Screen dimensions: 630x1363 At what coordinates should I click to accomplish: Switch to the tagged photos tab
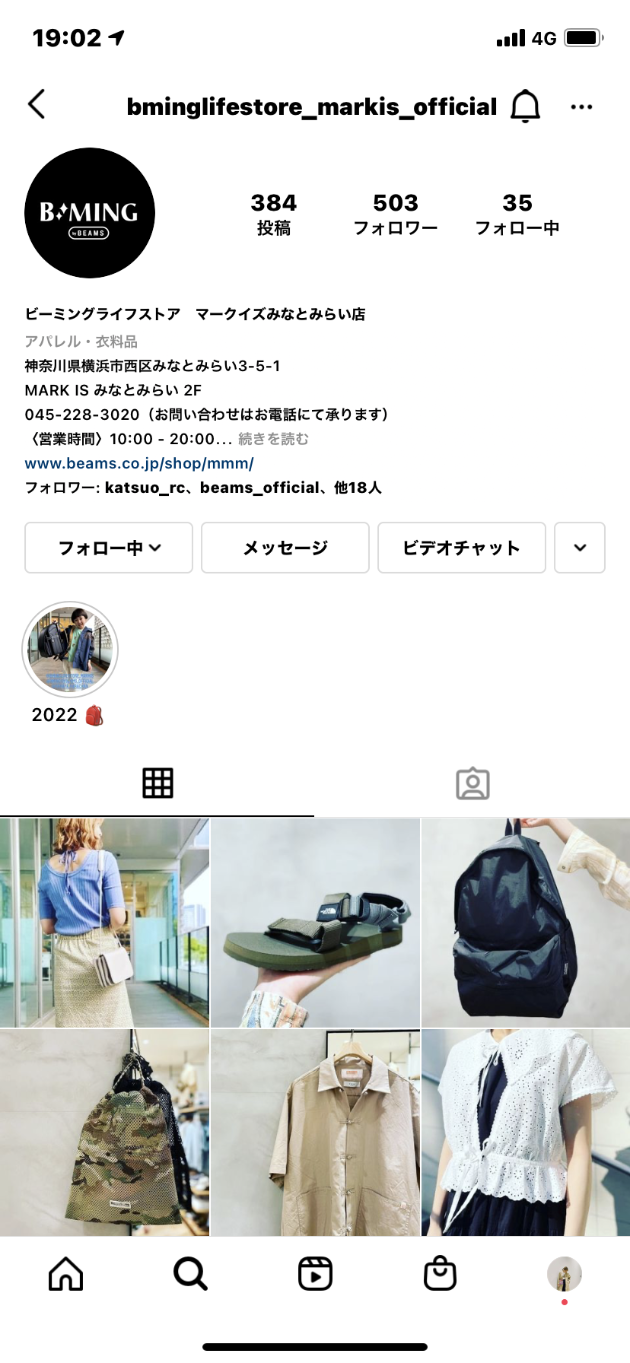(472, 784)
